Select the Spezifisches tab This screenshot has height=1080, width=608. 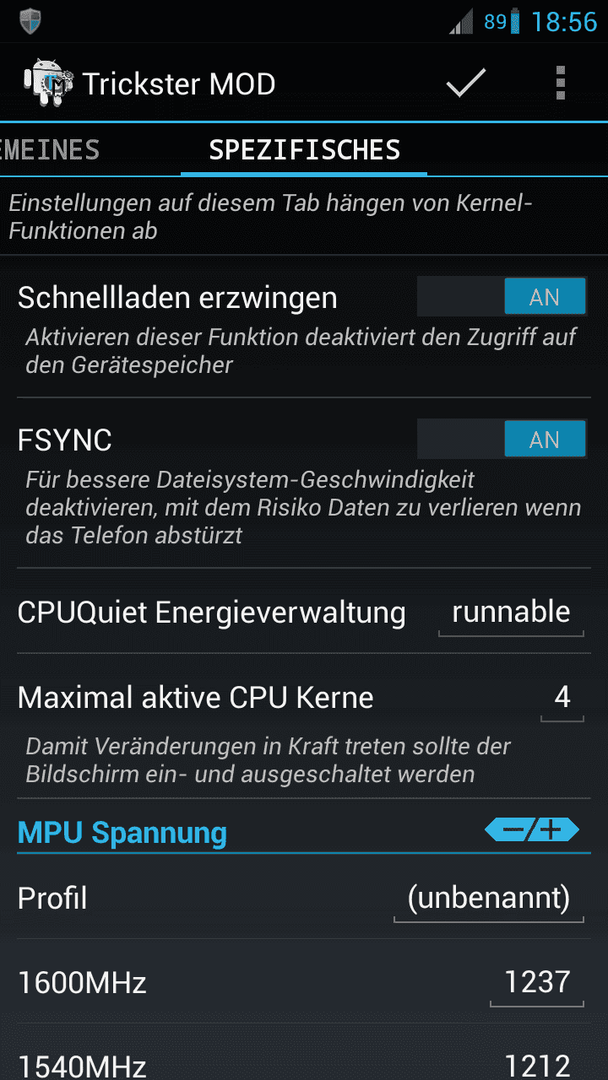tap(304, 149)
